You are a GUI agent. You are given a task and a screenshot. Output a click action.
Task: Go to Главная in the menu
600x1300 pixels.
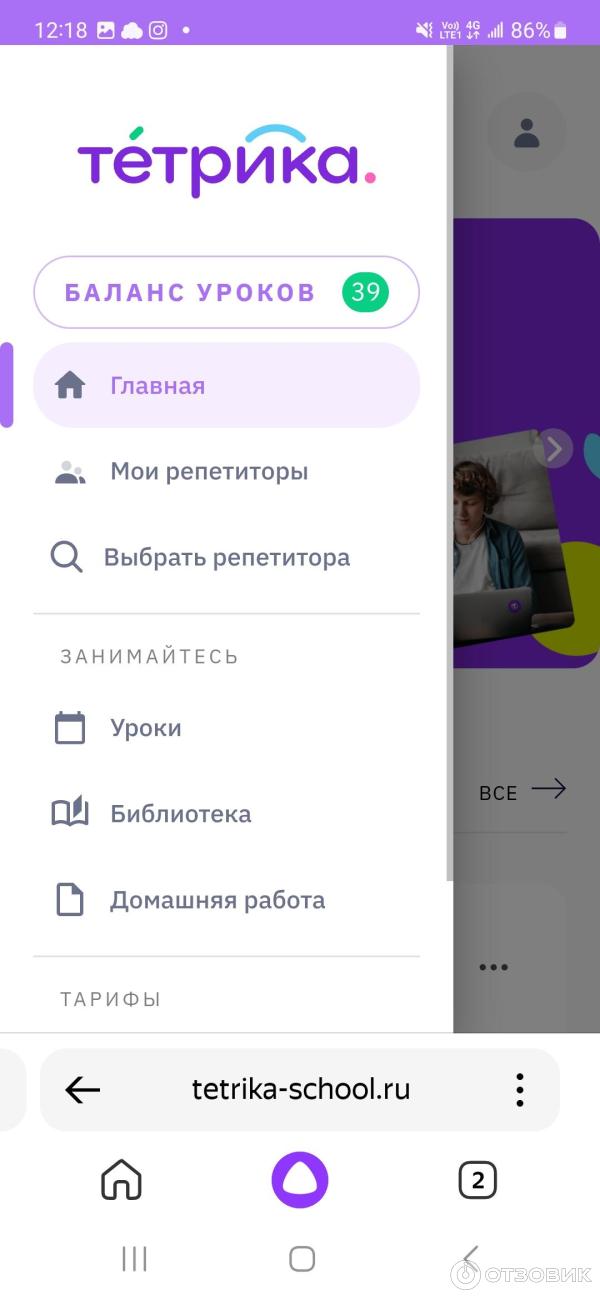(x=226, y=386)
